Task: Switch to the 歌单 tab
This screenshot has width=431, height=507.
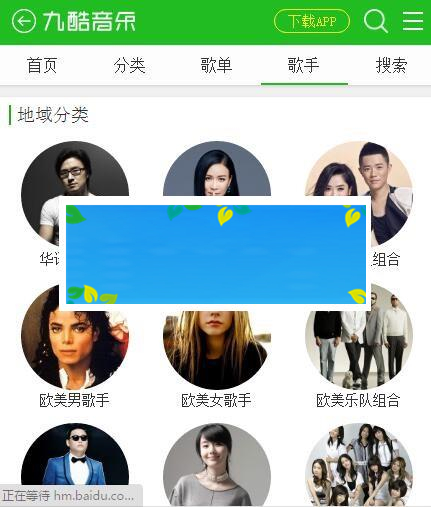Action: click(x=216, y=65)
